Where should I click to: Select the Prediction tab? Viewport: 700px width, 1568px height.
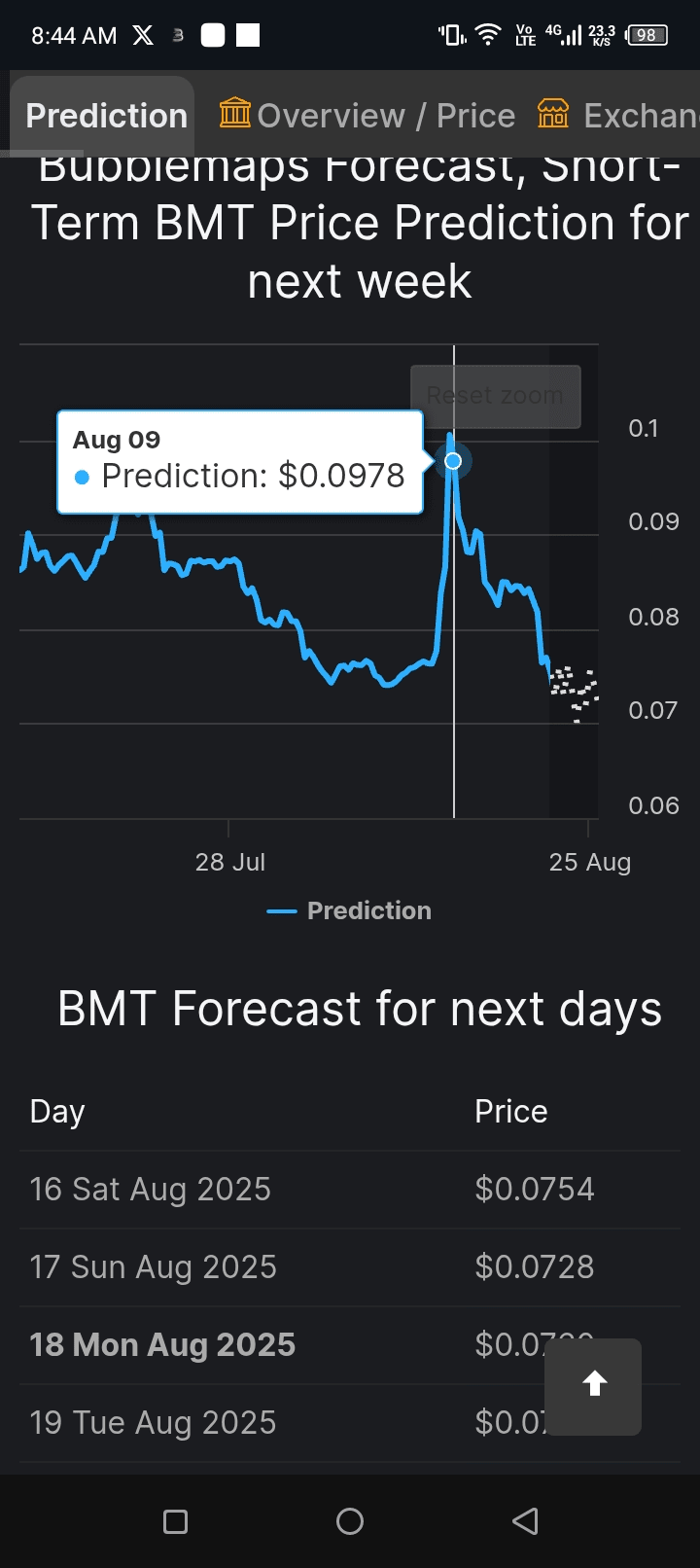105,116
